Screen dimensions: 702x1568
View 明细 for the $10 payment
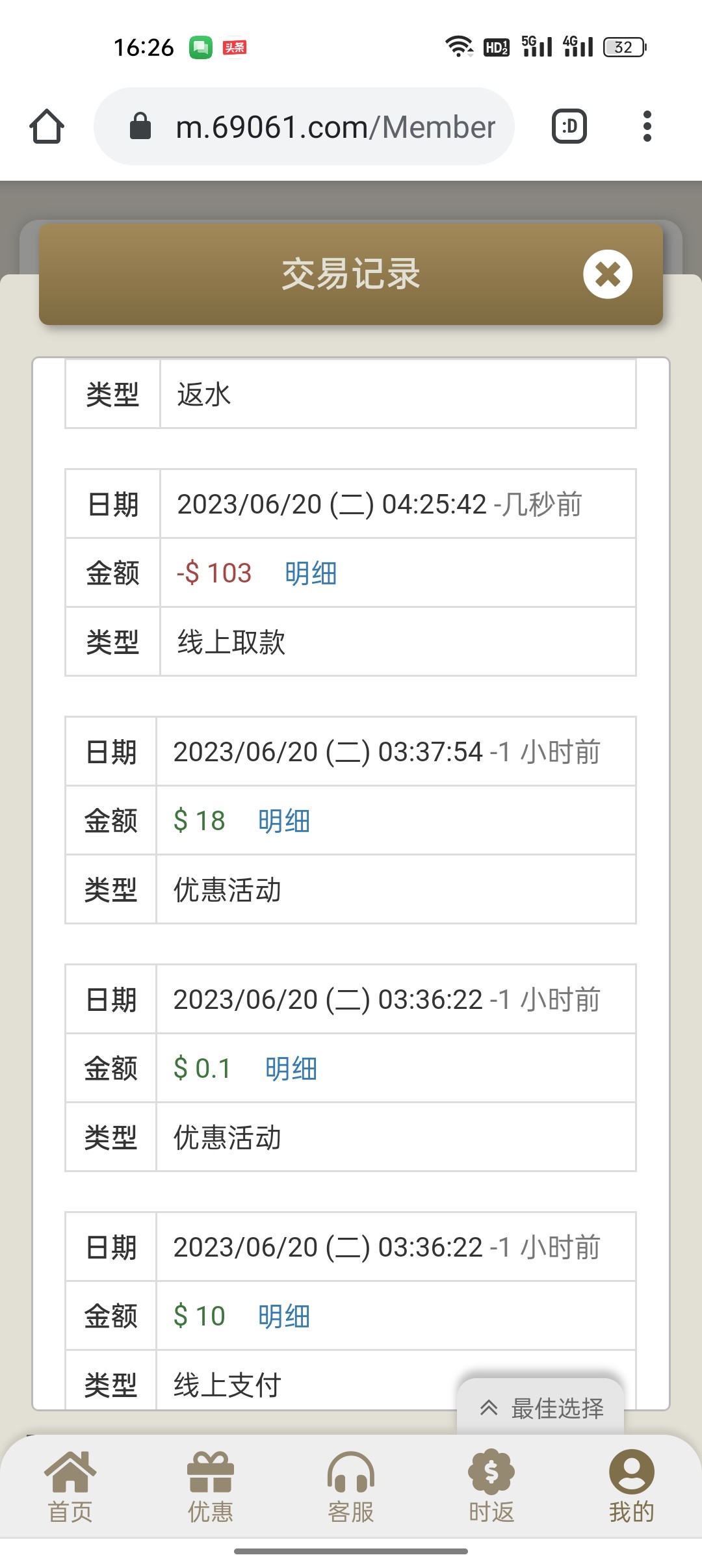pyautogui.click(x=284, y=1316)
